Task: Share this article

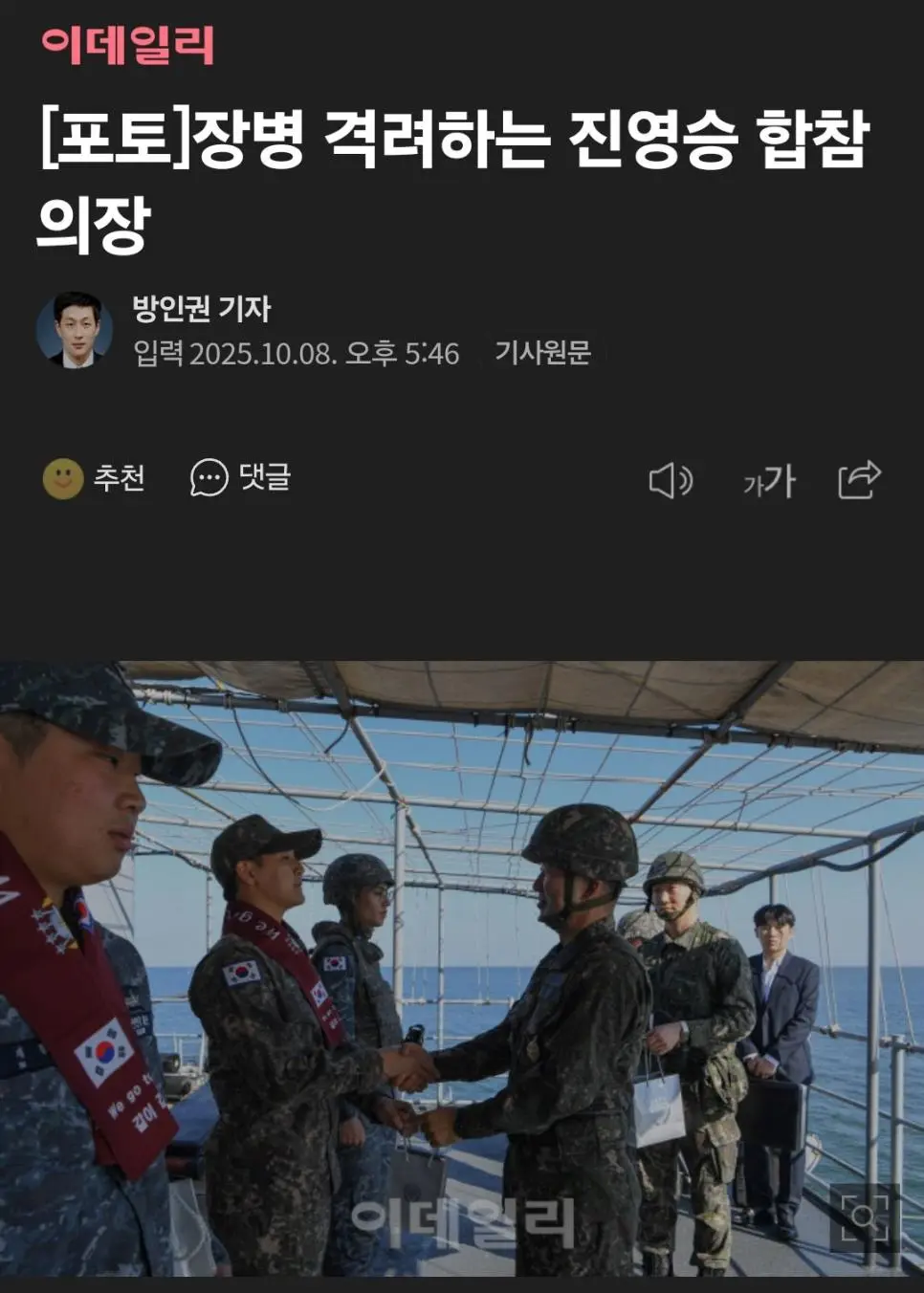Action: tap(858, 480)
